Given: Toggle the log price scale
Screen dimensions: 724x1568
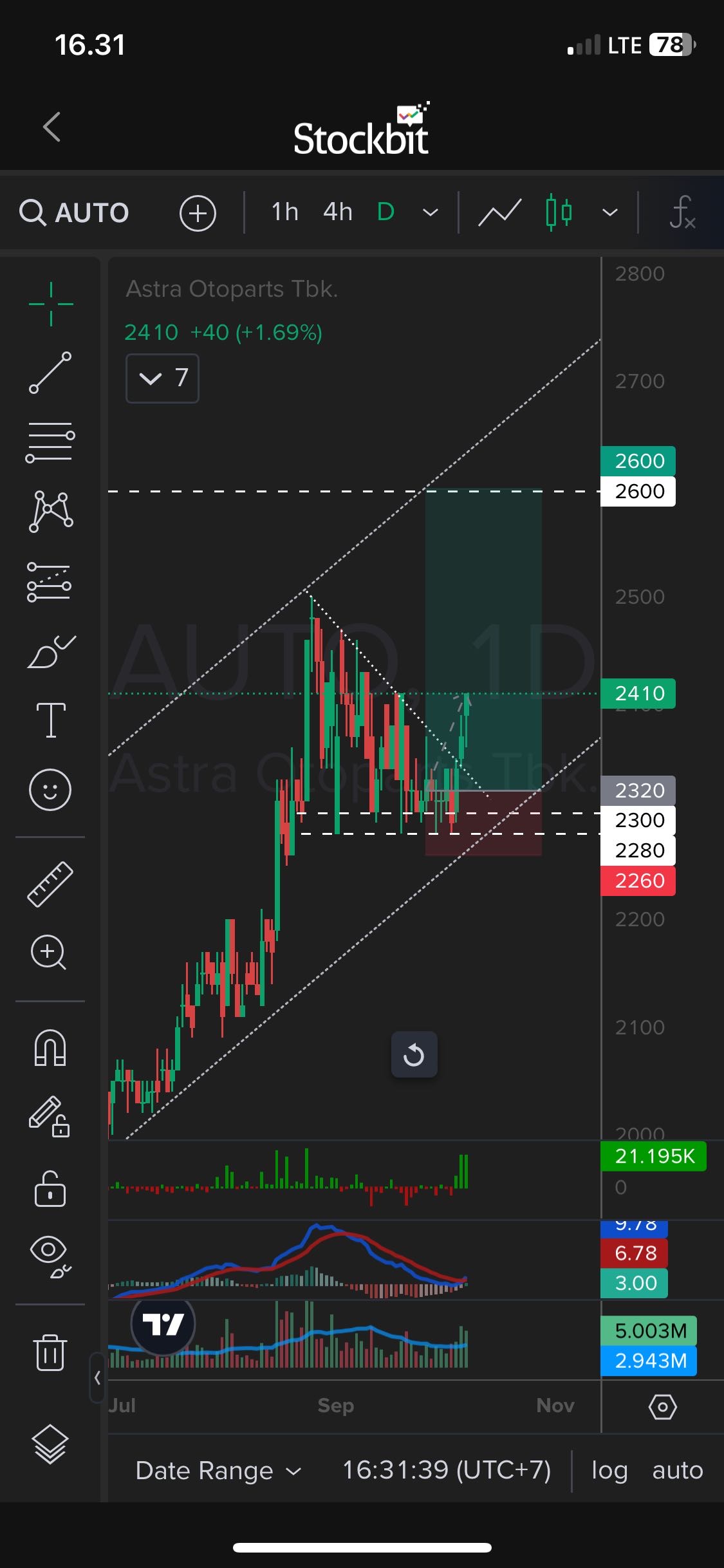Looking at the screenshot, I should click(609, 1470).
